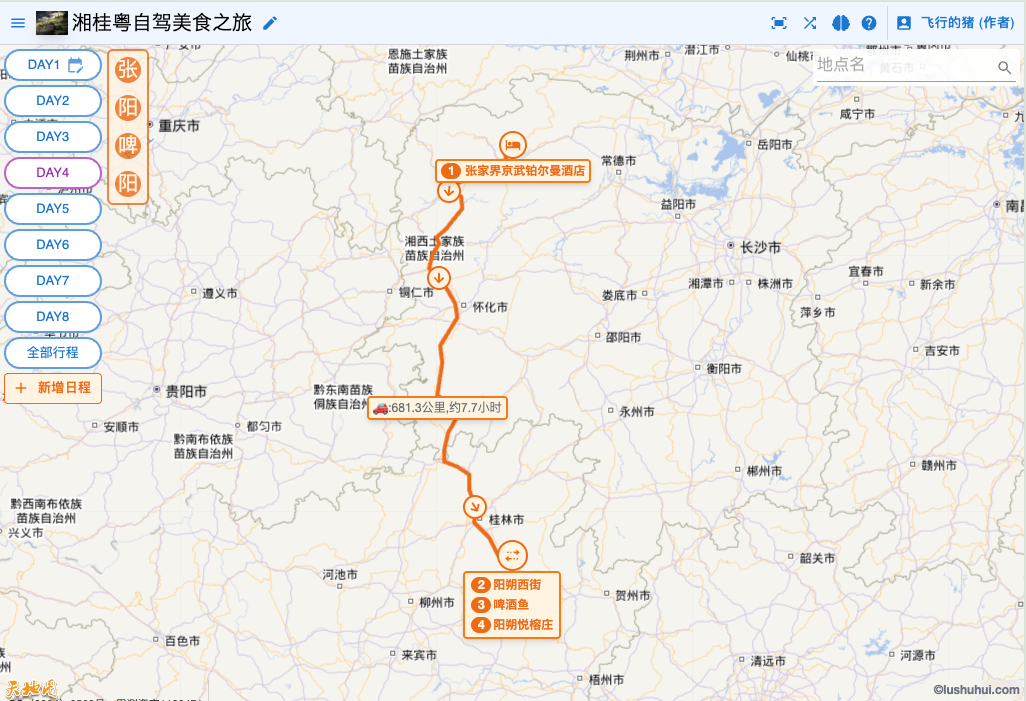Add a new day with 新增日程
The width and height of the screenshot is (1026, 701).
tap(53, 388)
